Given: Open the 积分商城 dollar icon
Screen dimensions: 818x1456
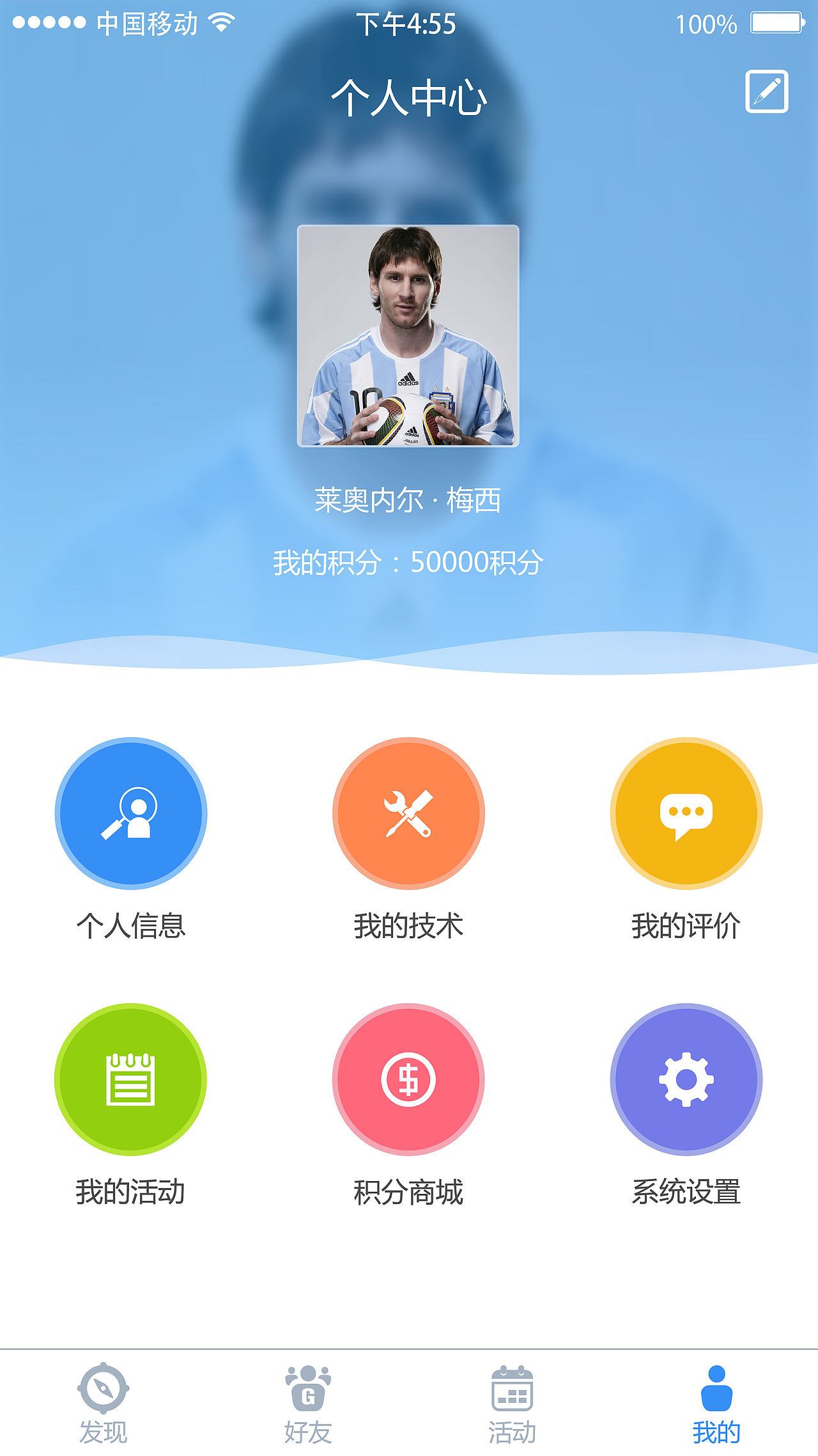Looking at the screenshot, I should pyautogui.click(x=408, y=1079).
